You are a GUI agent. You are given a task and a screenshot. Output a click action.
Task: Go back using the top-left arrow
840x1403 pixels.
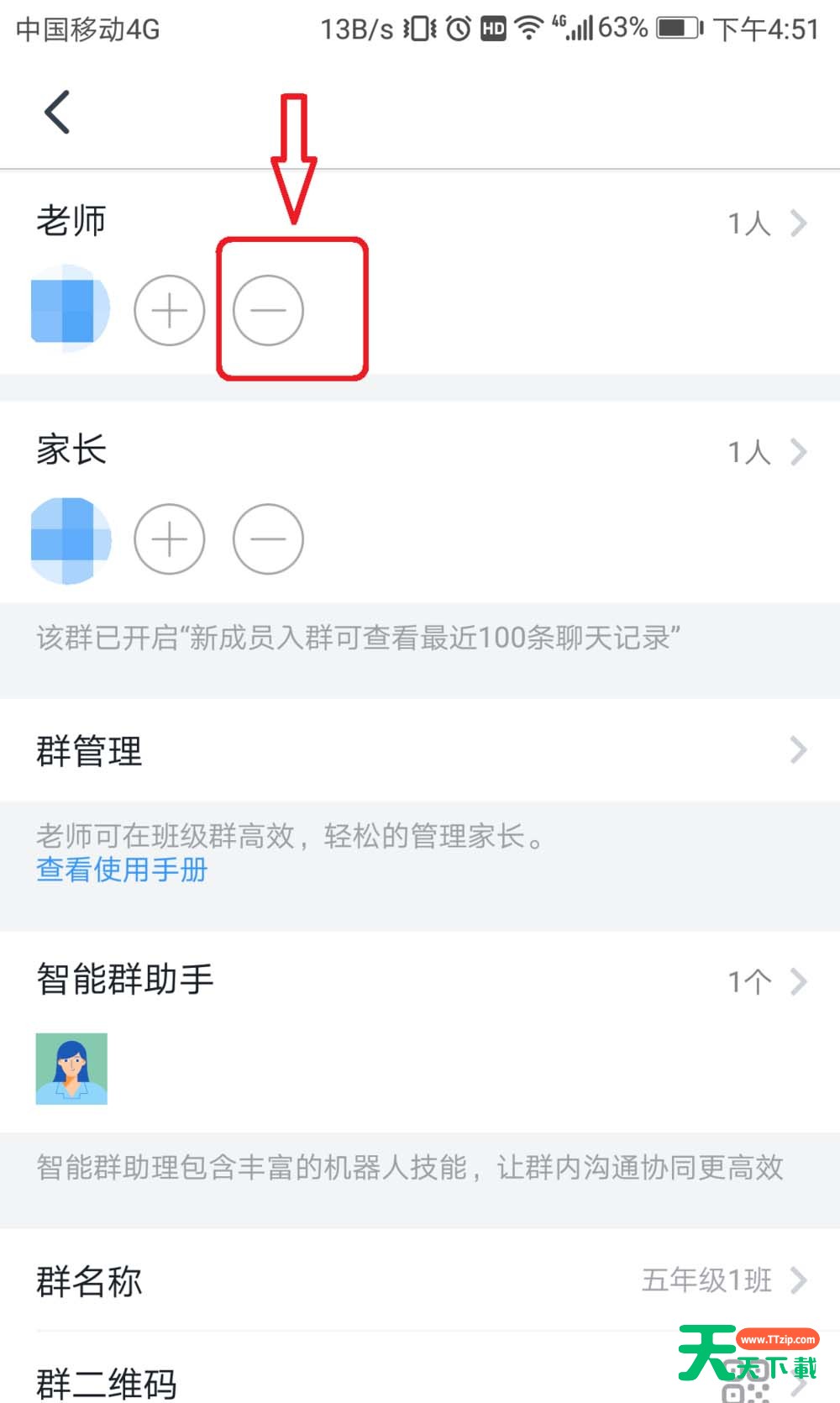click(57, 113)
